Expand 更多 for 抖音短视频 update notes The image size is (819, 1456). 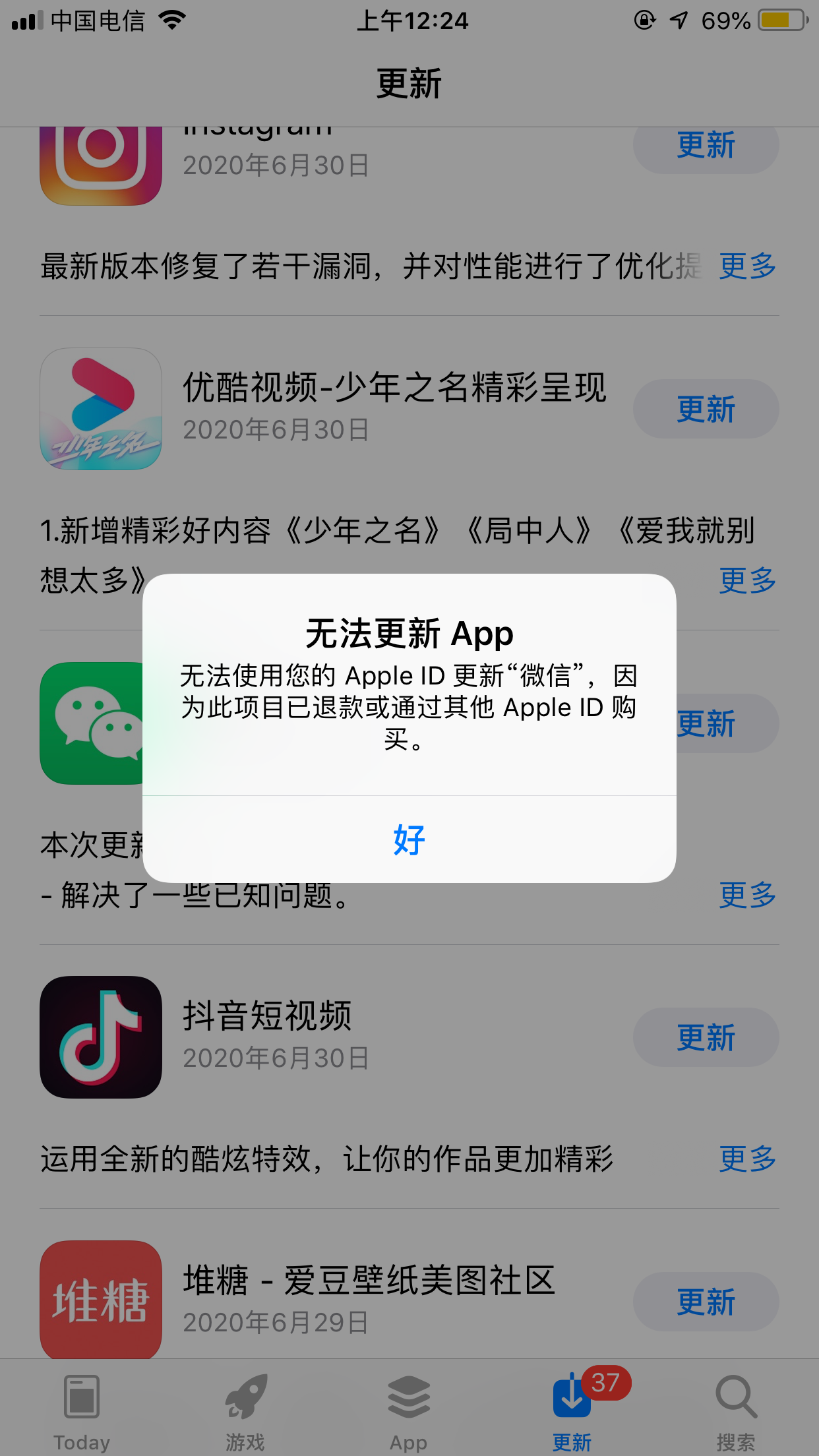pos(747,1159)
